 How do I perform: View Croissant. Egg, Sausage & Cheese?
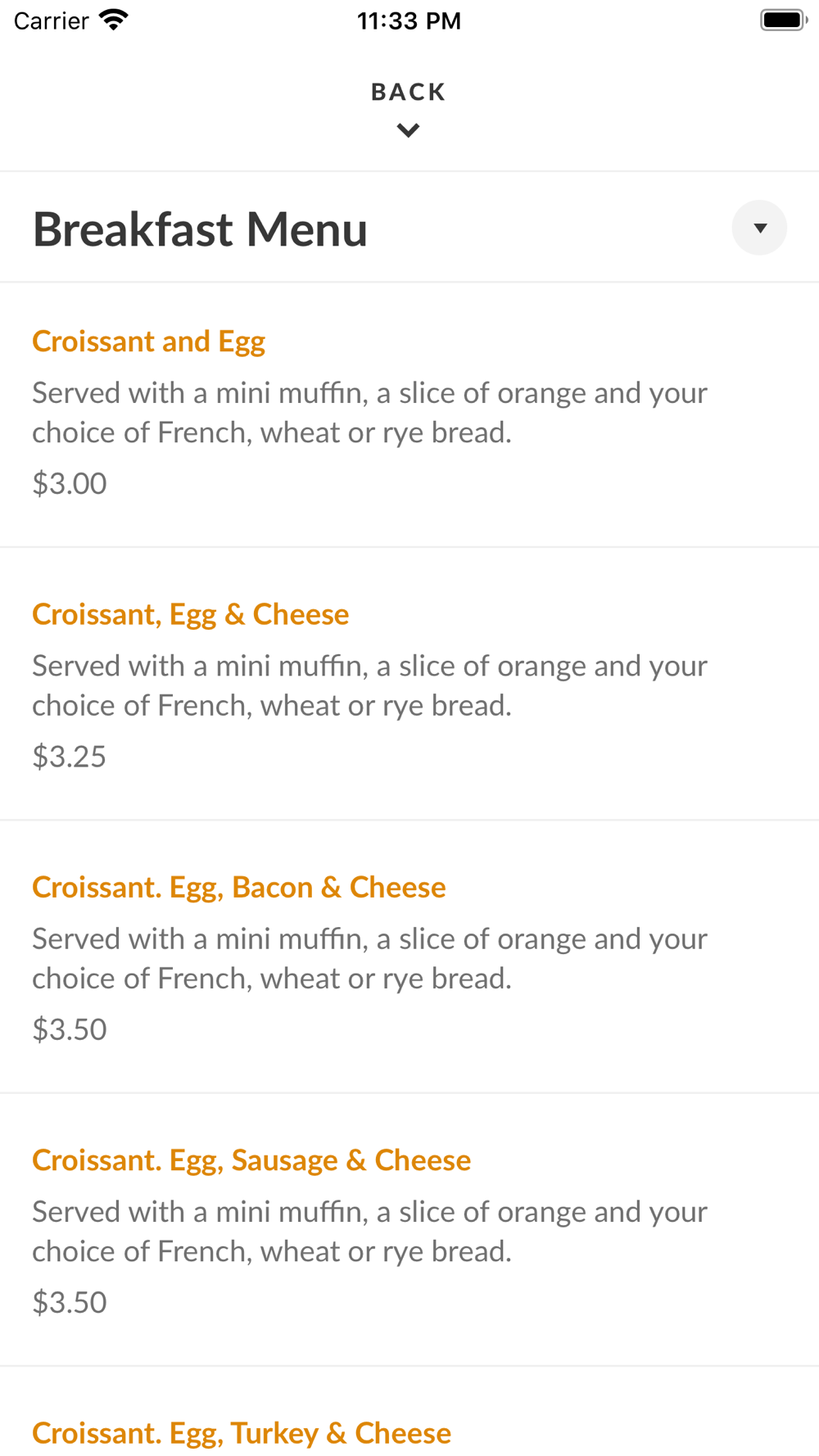(x=409, y=1230)
